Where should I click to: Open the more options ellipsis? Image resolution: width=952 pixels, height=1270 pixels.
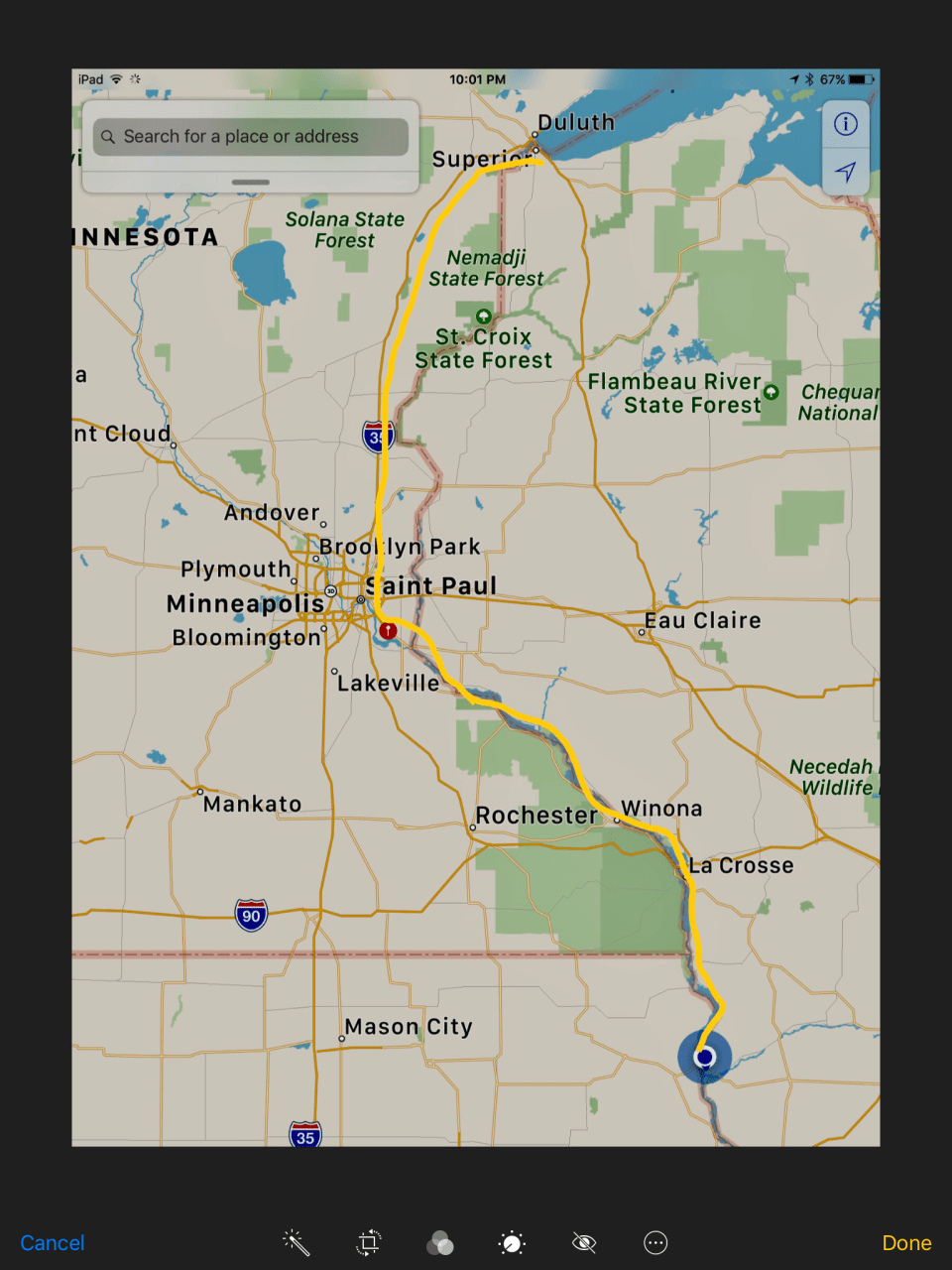[x=655, y=1242]
